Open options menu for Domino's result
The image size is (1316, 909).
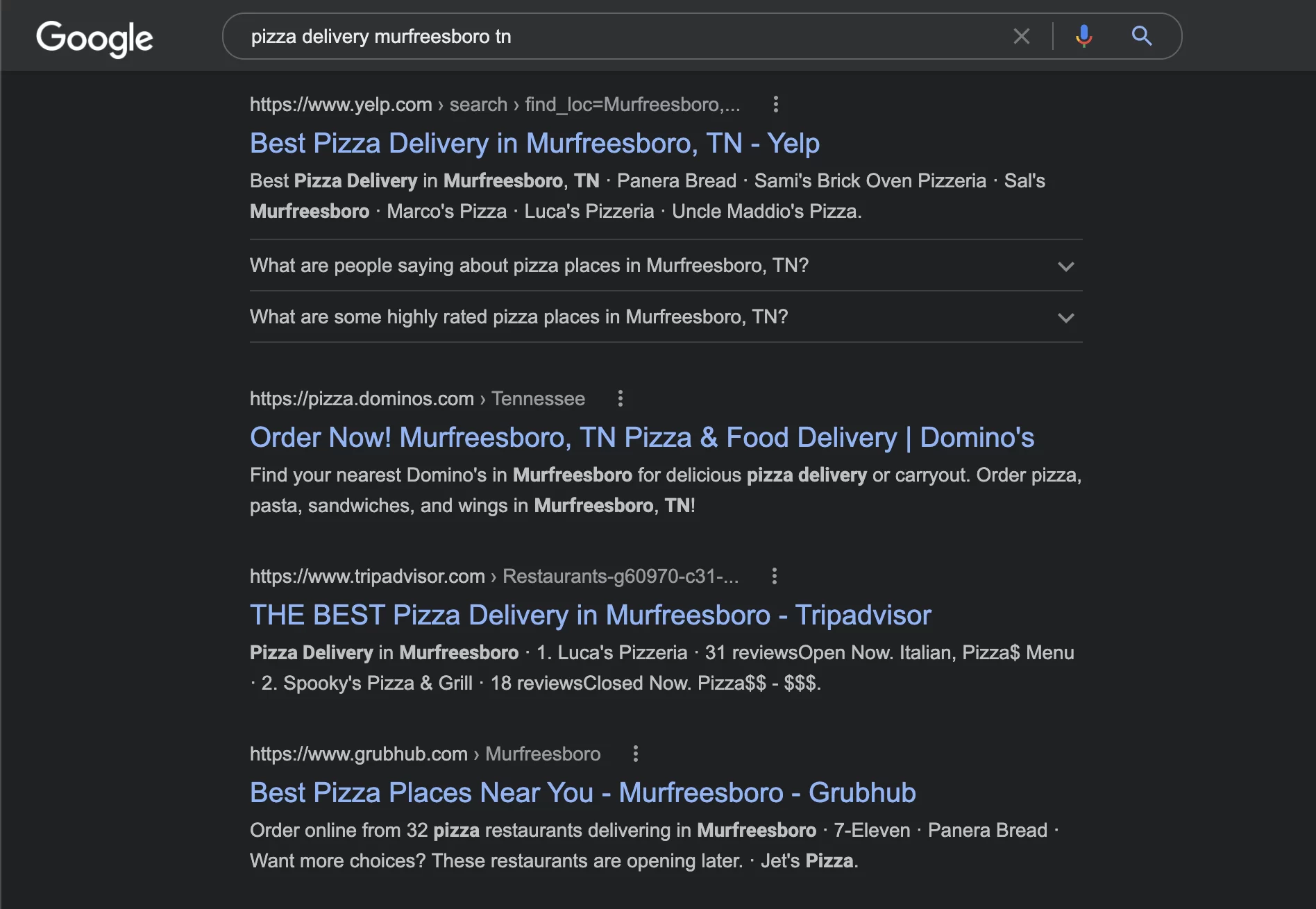(x=621, y=399)
